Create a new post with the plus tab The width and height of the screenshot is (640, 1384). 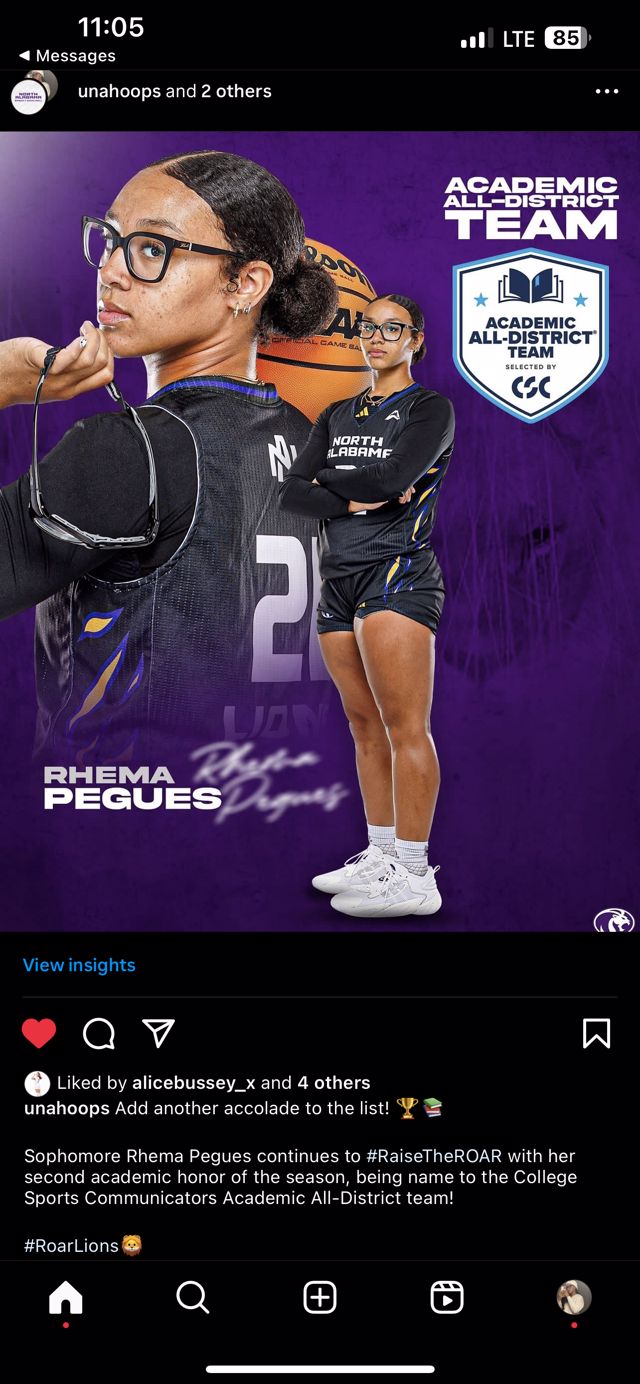click(320, 1297)
